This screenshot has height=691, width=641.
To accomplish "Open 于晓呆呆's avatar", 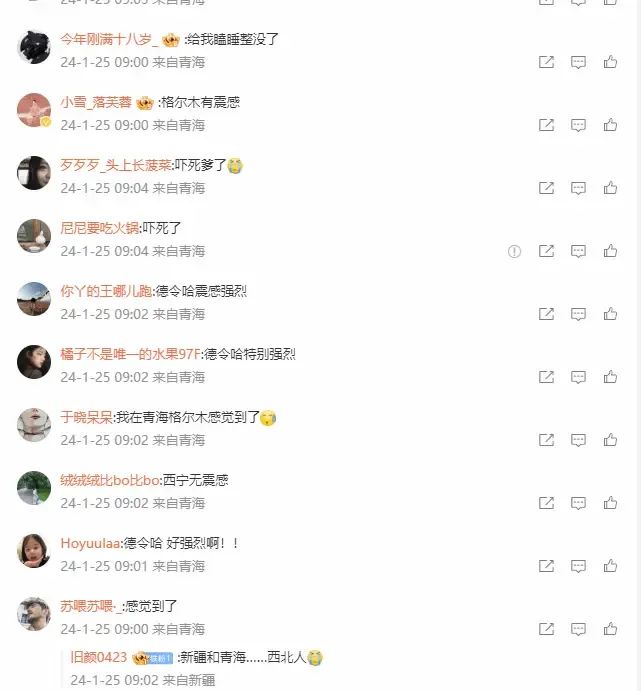I will (x=34, y=424).
